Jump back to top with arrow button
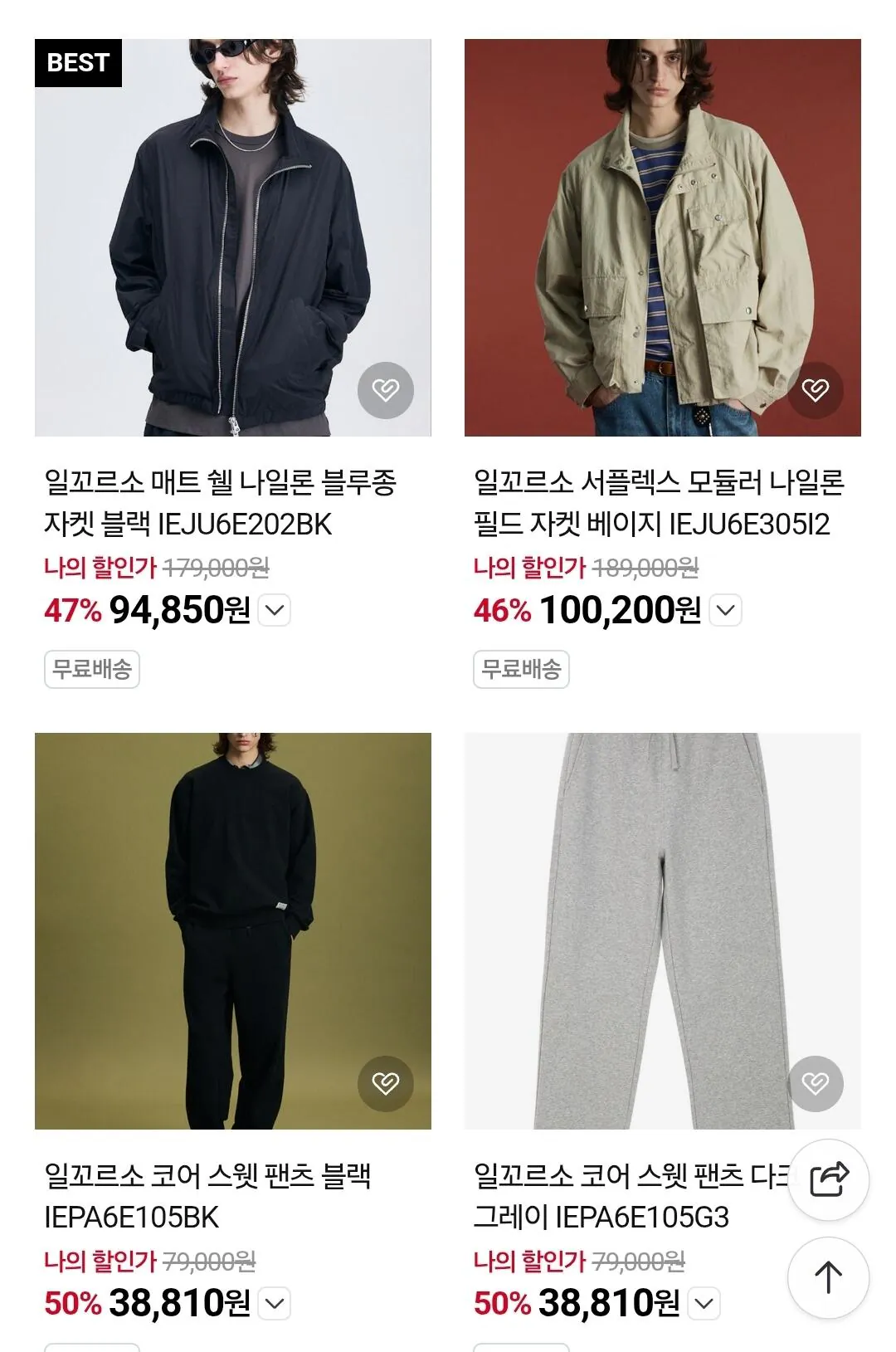Viewport: 896px width, 1352px height. pyautogui.click(x=828, y=1277)
